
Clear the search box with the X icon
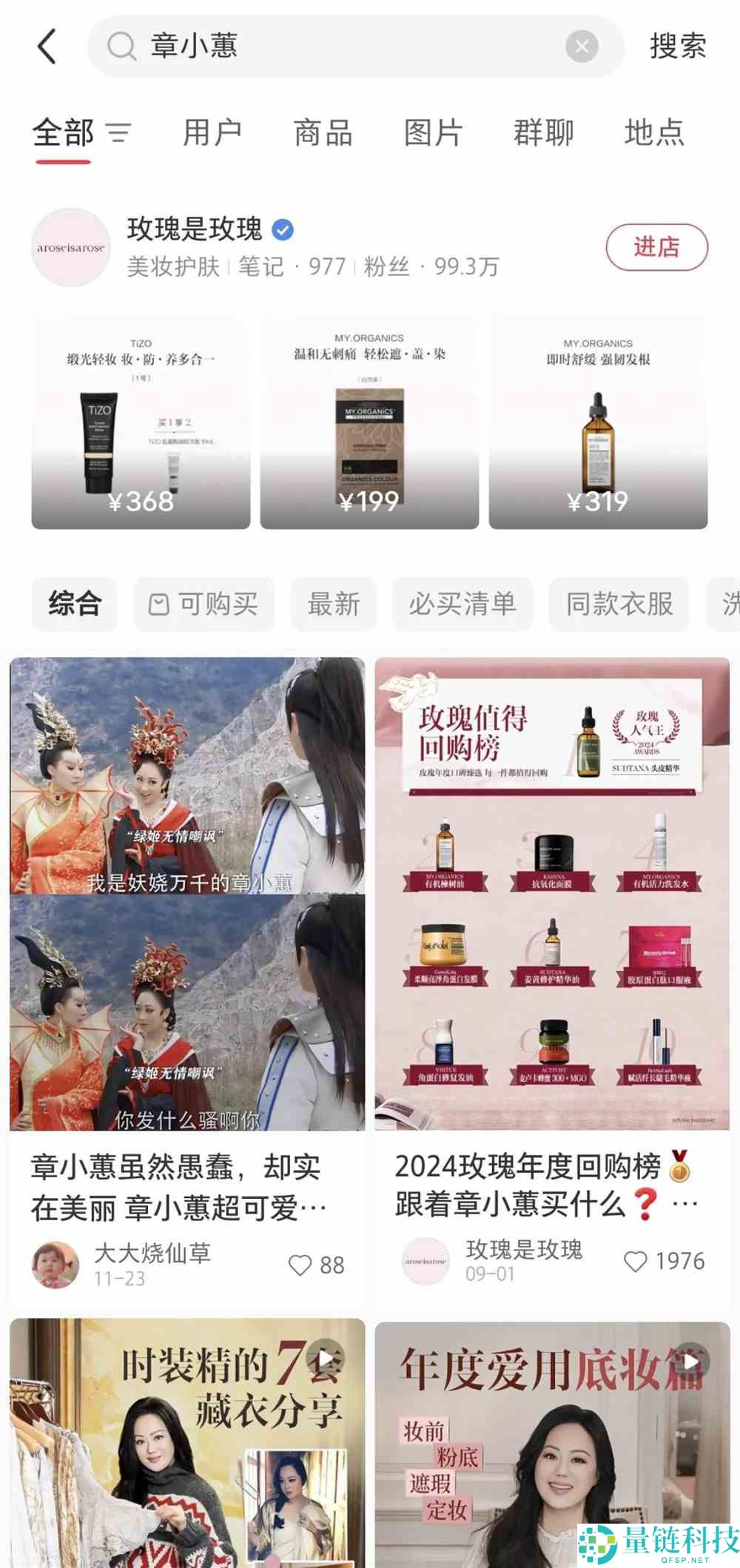coord(582,46)
